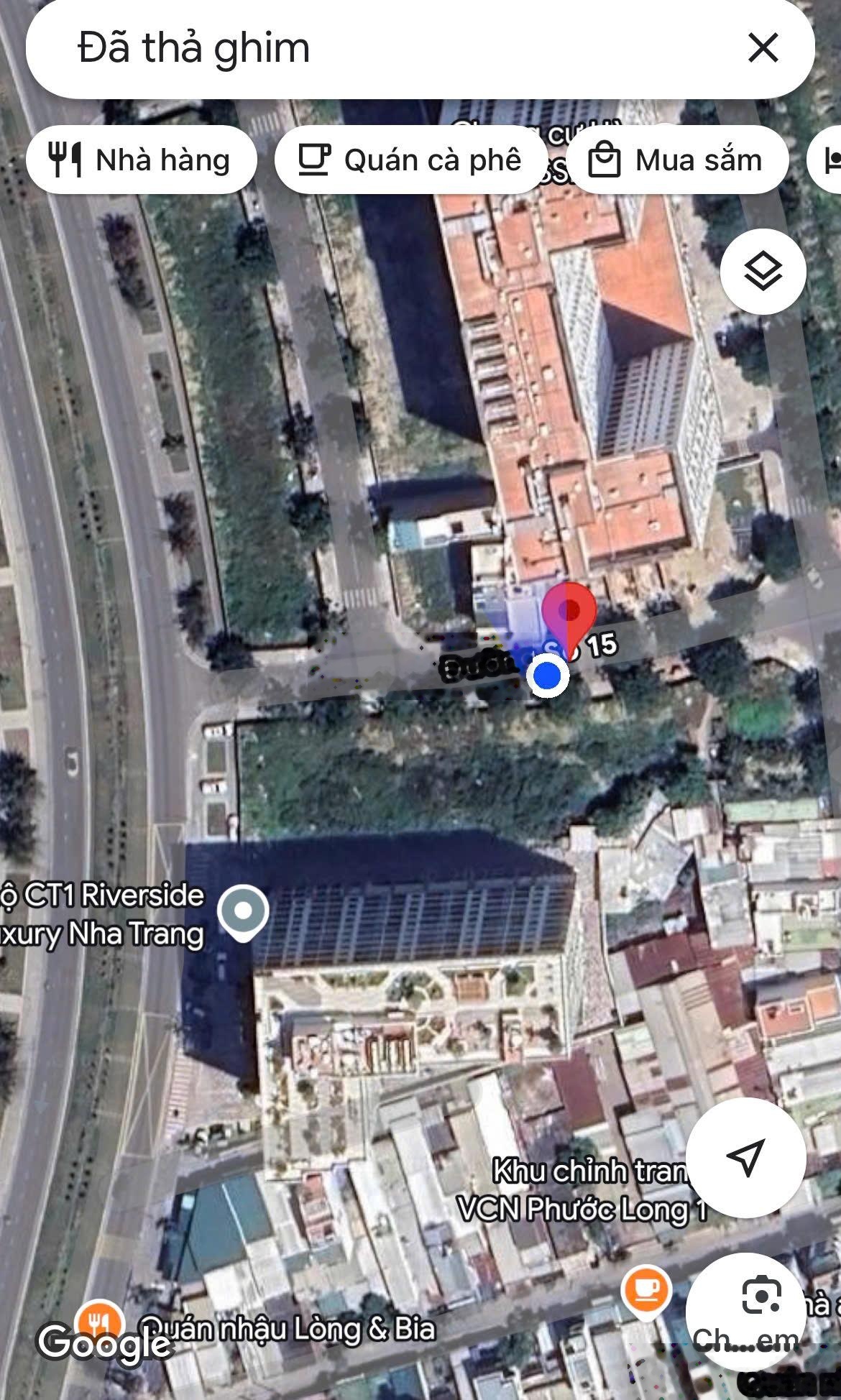The width and height of the screenshot is (841, 1400).
Task: Open the CT1 Riverside Luxury Nha Trang marker
Action: point(244,912)
